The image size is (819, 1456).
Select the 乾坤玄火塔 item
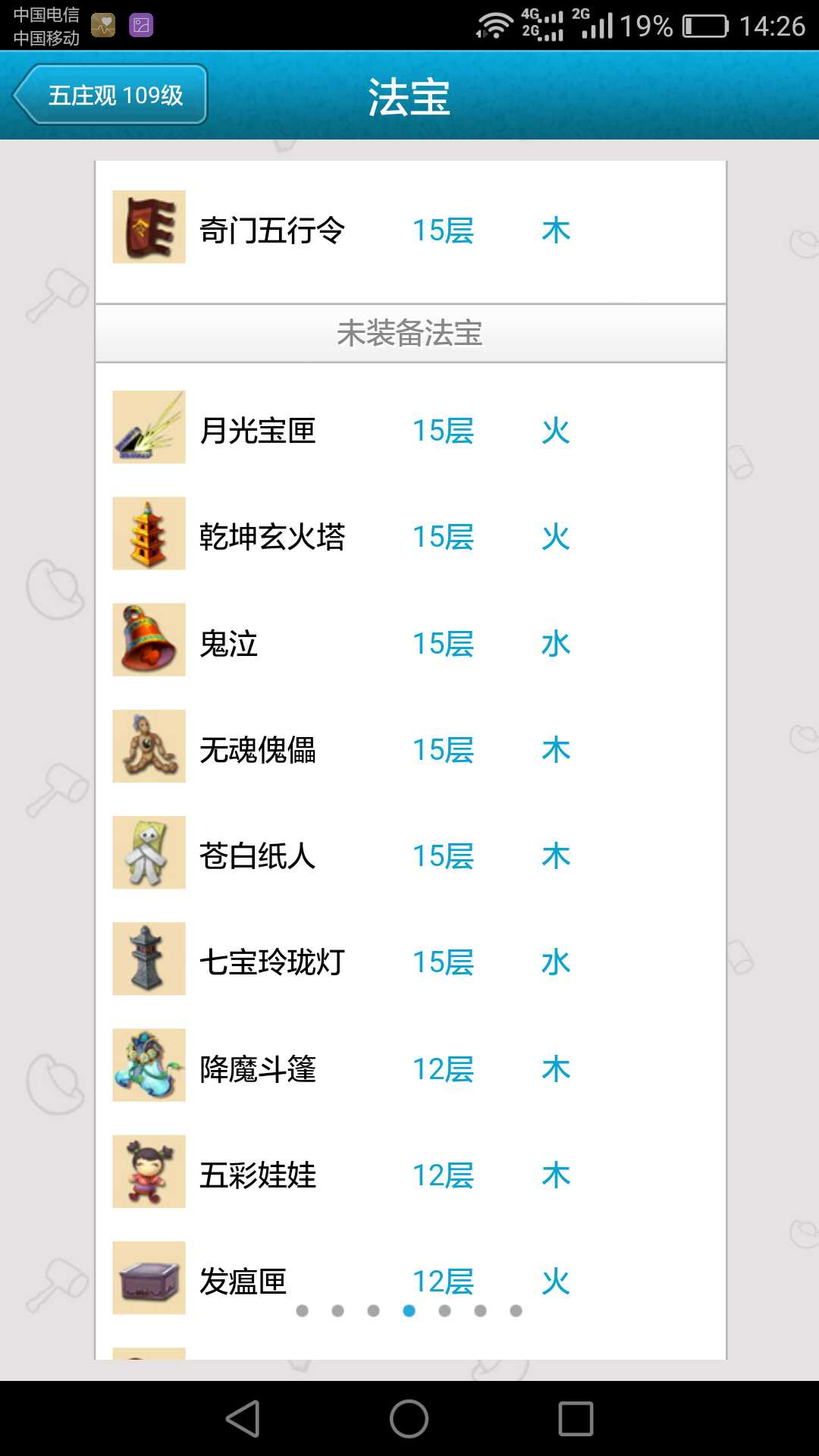click(x=409, y=536)
